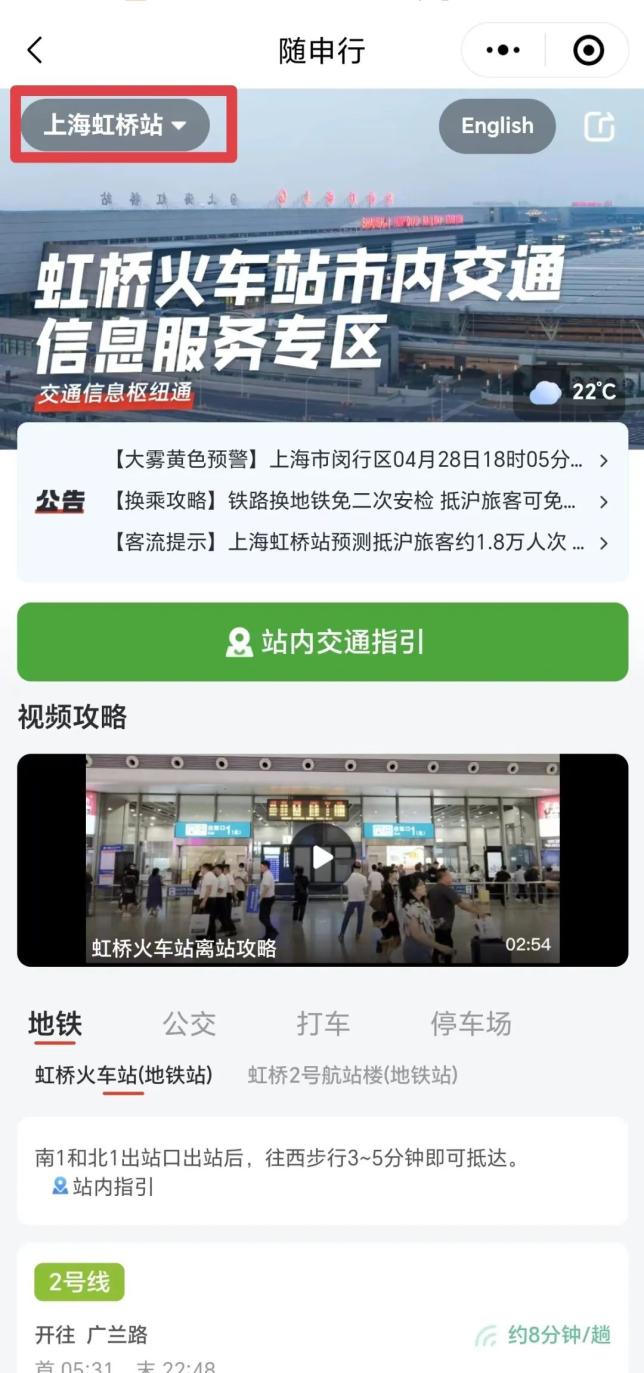
Task: Close the mini program with the circle icon
Action: point(588,50)
